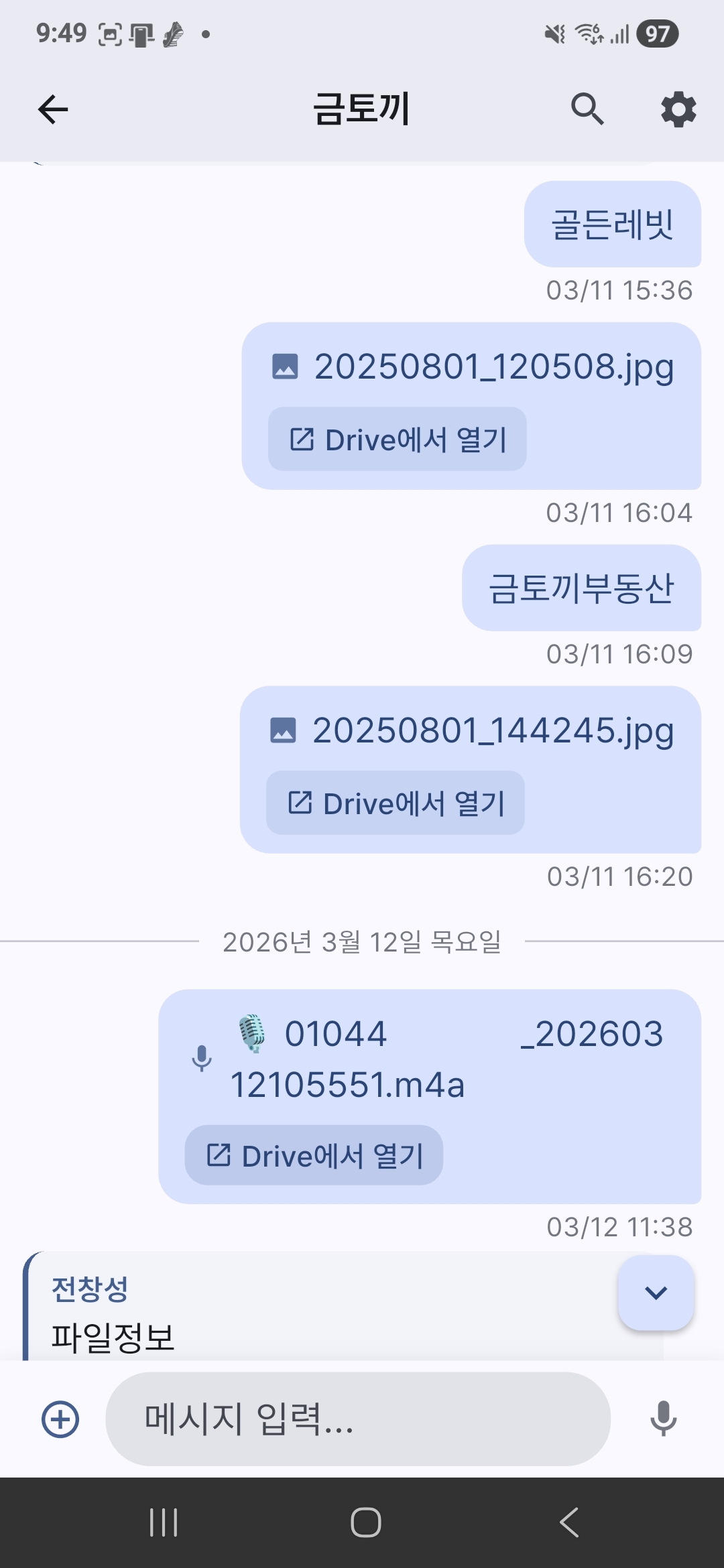Tap the mic icon beside the message input
Screen dimensions: 724x1568
(x=662, y=1419)
